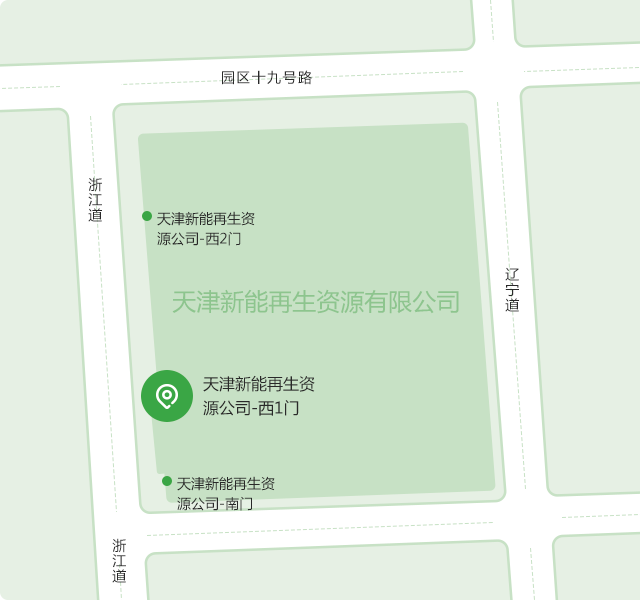Select the highlighted 西1门 location pin
640x600 pixels.
pyautogui.click(x=167, y=396)
